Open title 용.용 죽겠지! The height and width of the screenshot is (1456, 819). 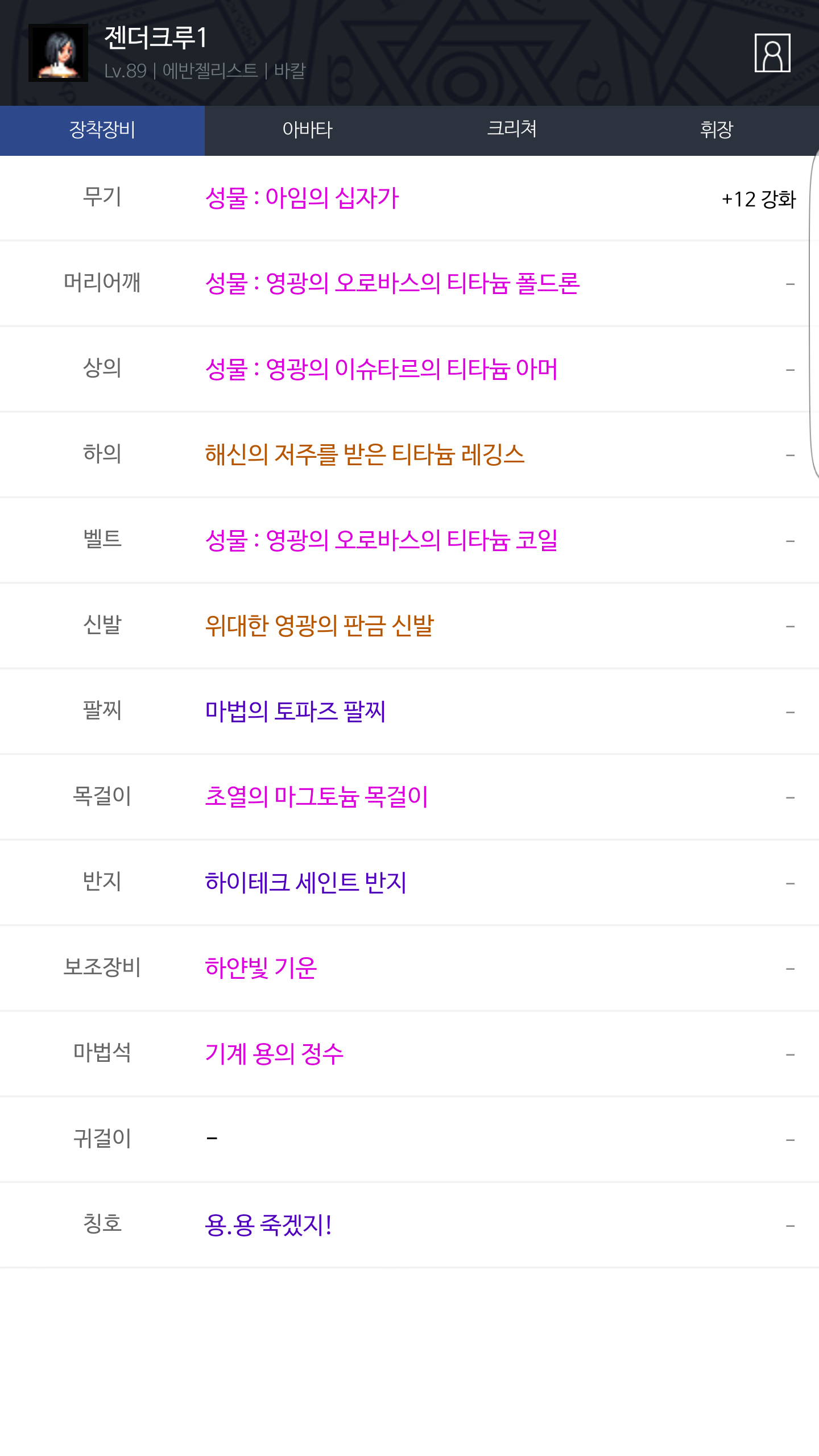click(268, 1225)
